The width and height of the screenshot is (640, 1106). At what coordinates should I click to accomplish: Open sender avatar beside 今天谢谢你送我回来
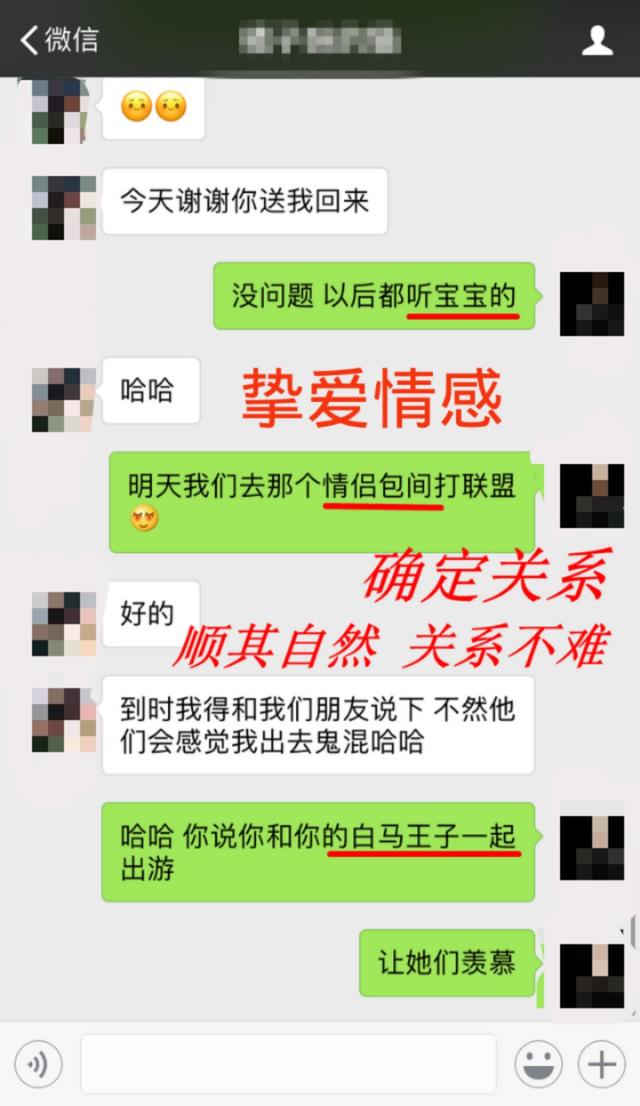click(x=64, y=207)
